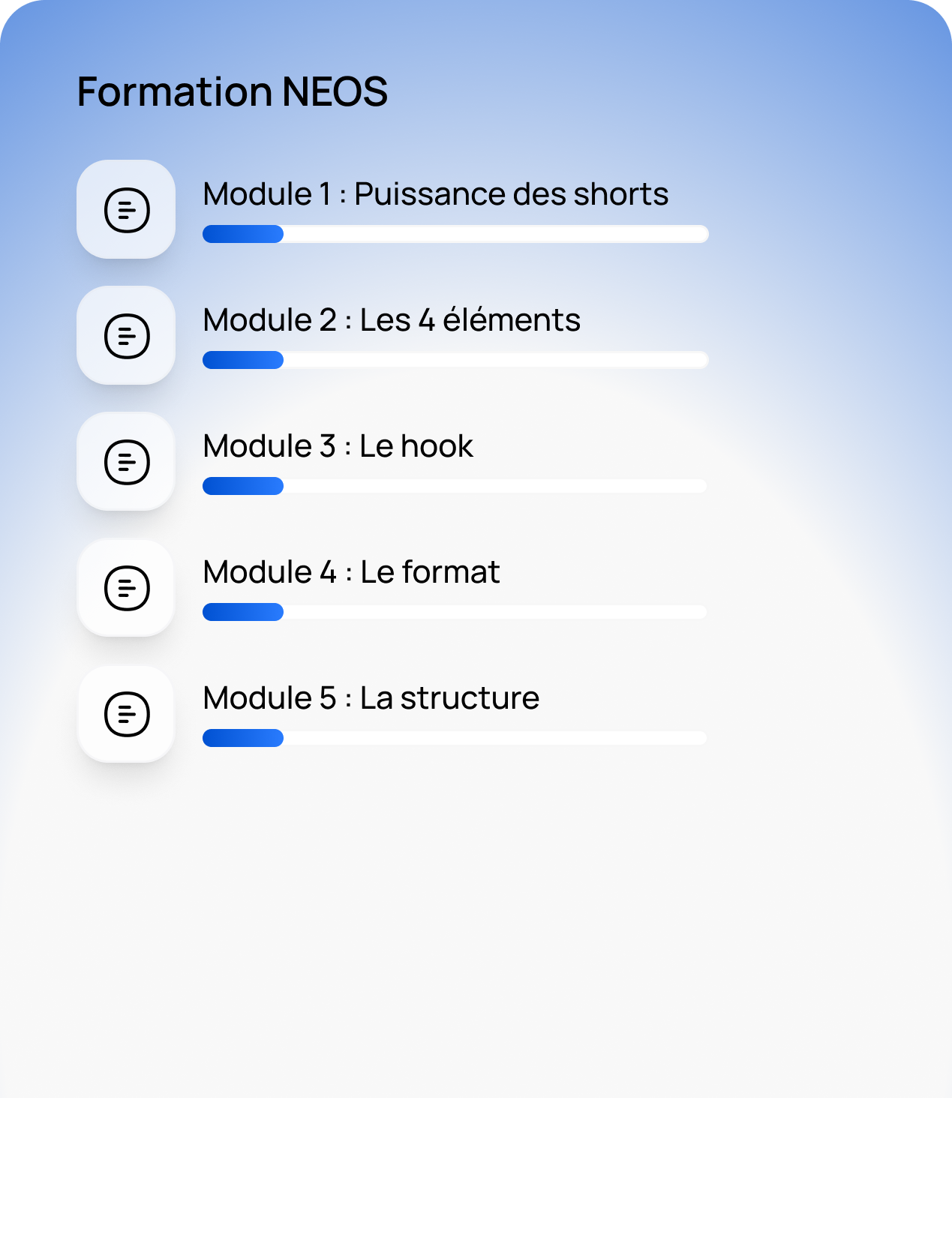
Task: Open Module 4 via its icon
Action: 125,588
